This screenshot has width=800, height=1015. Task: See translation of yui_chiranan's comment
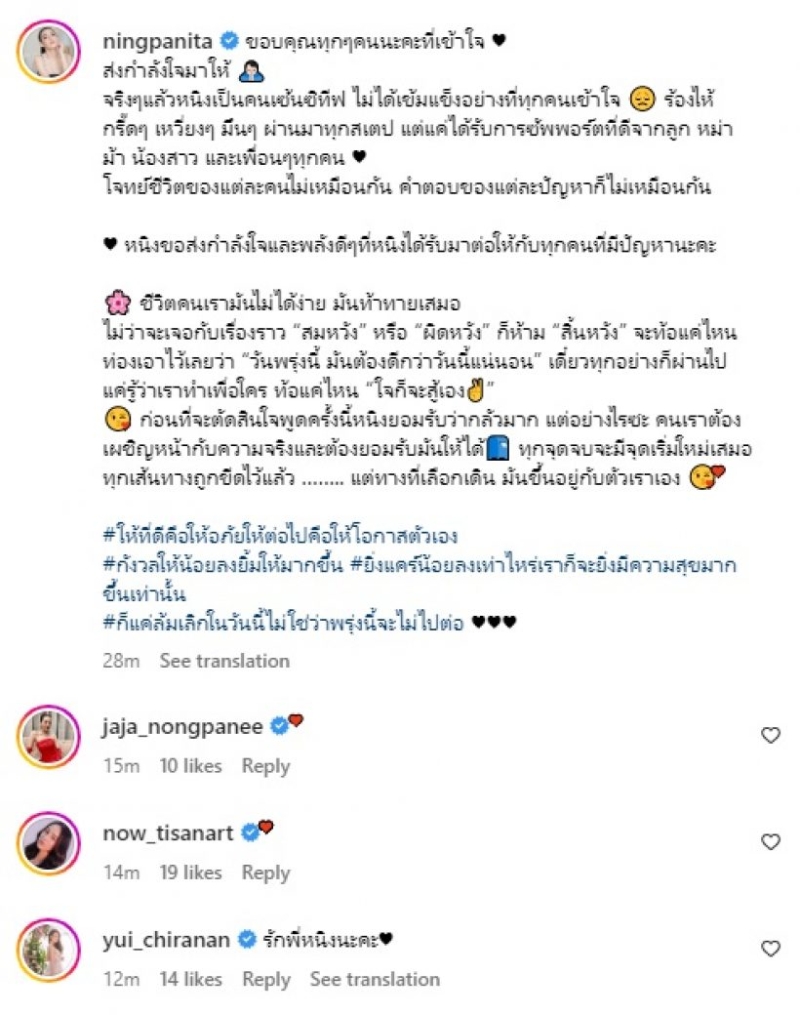374,979
